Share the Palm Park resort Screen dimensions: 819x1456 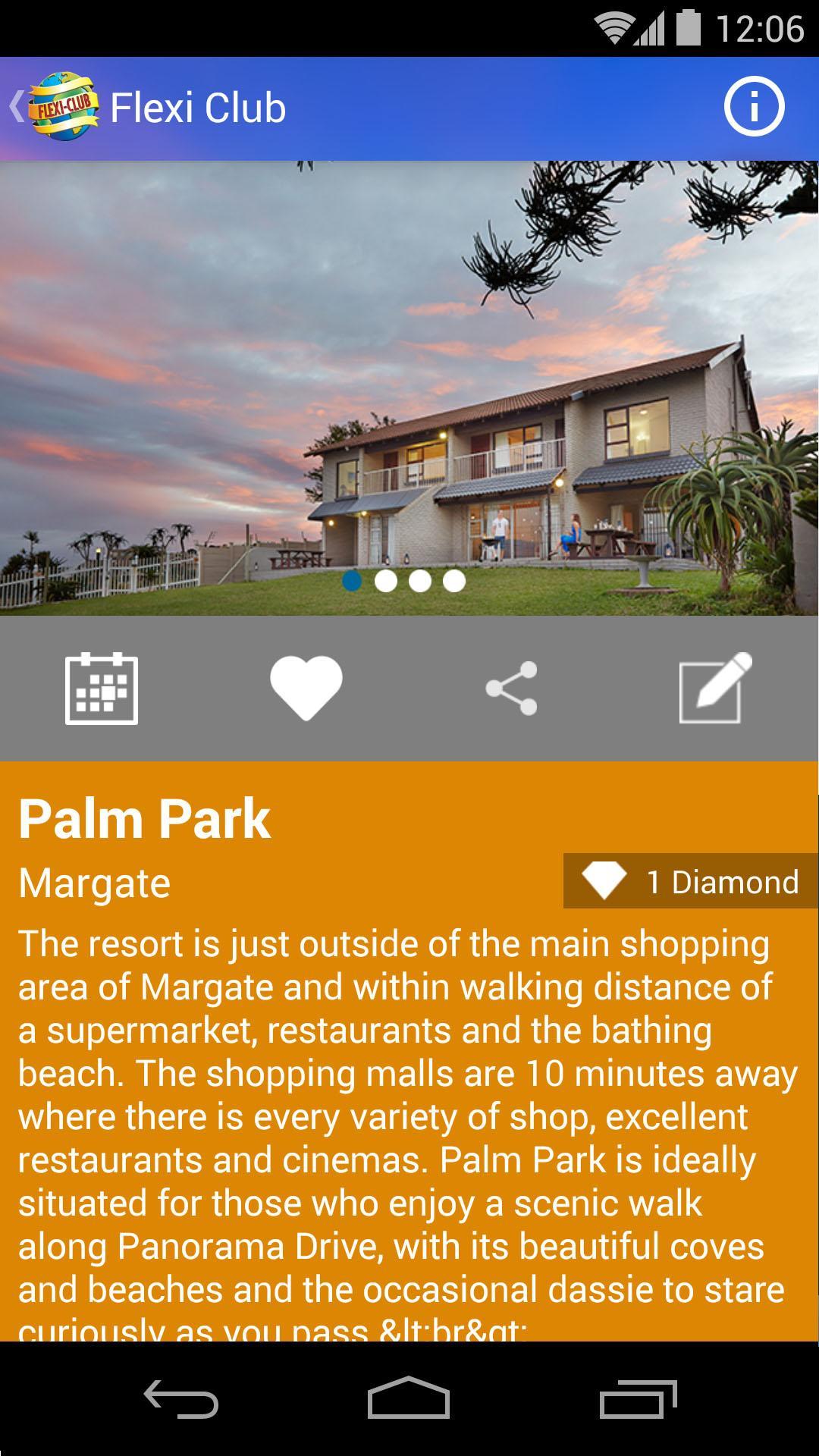(512, 688)
